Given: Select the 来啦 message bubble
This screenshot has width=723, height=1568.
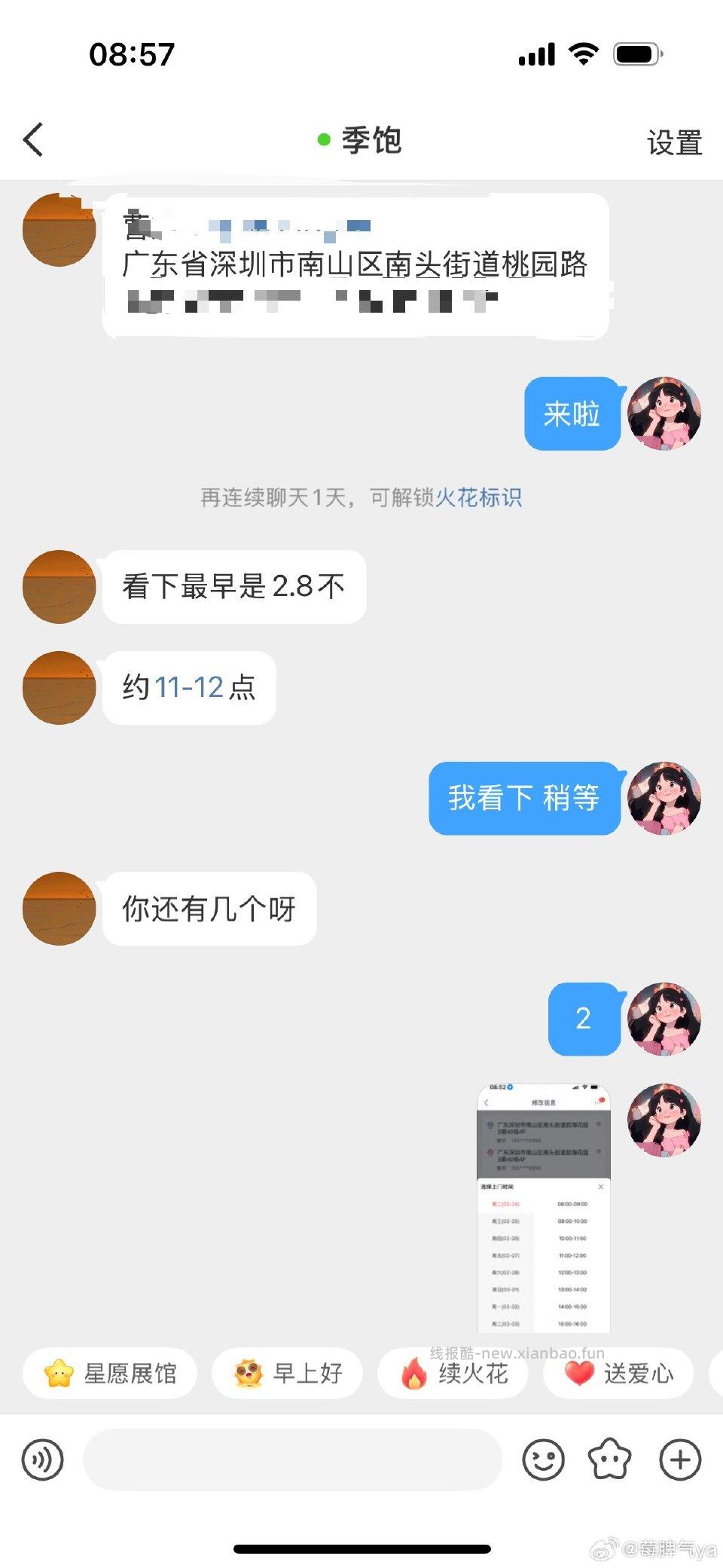Looking at the screenshot, I should 572,413.
